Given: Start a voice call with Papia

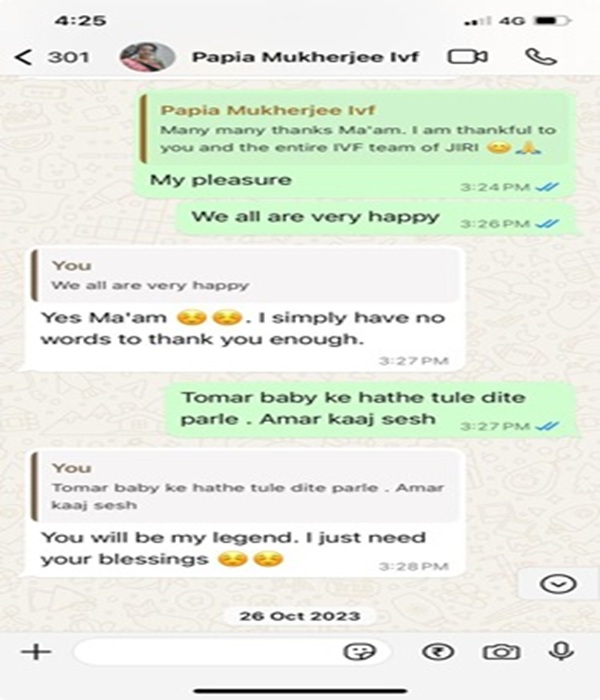Looking at the screenshot, I should (539, 57).
